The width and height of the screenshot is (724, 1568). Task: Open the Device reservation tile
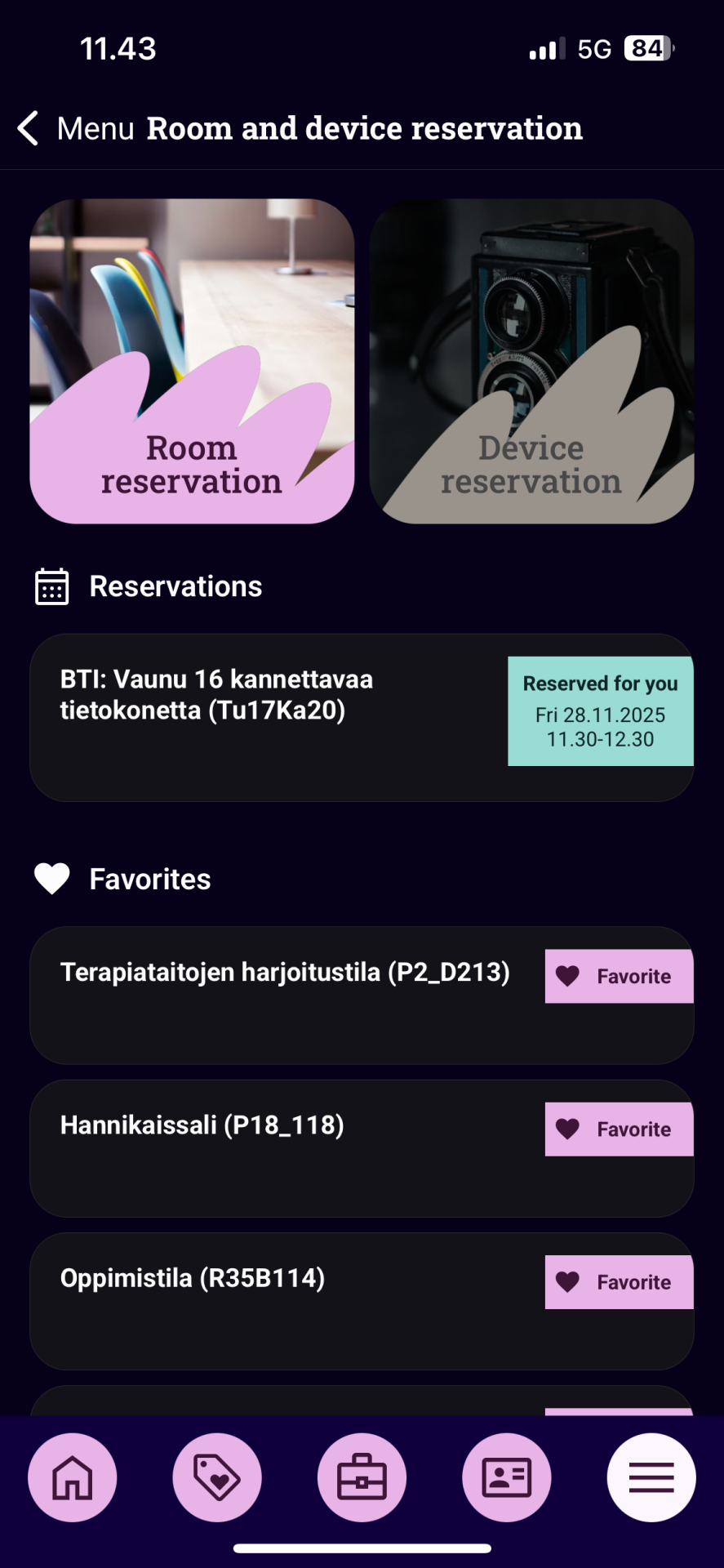531,361
